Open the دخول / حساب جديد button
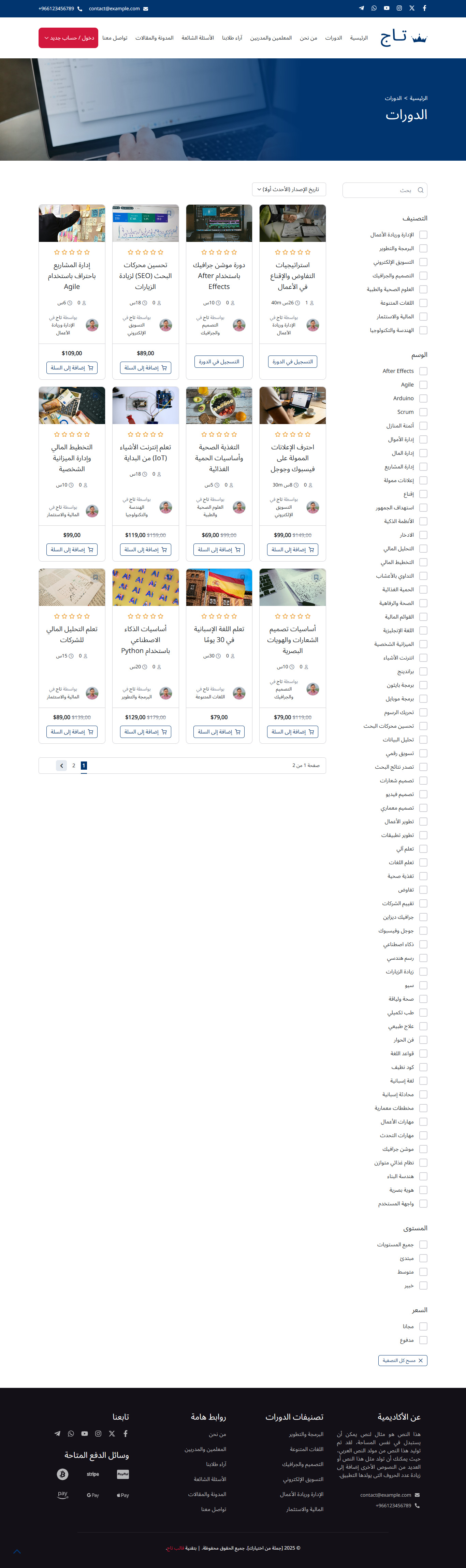Image resolution: width=466 pixels, height=1568 pixels. pyautogui.click(x=68, y=38)
